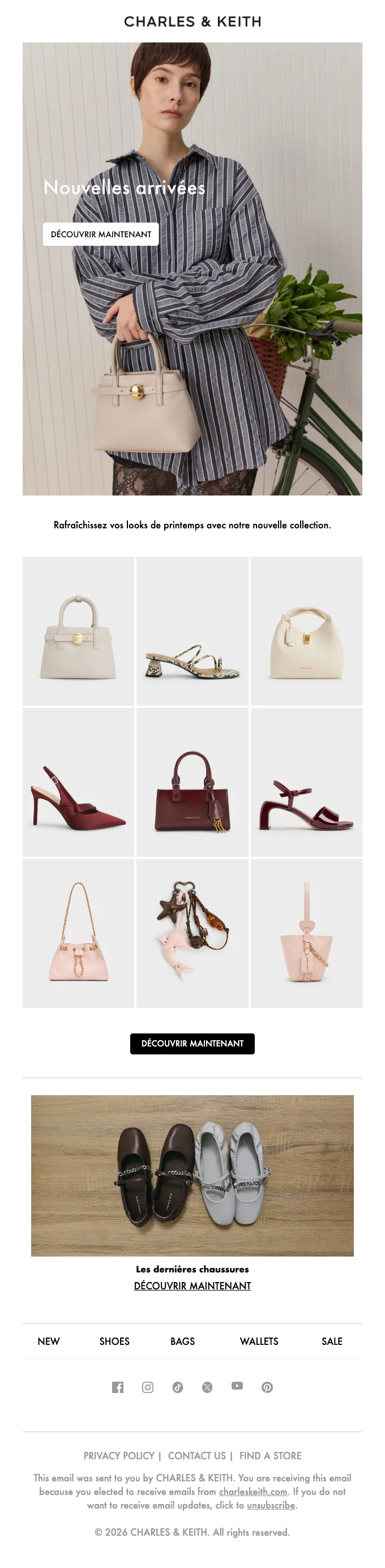
Task: Visit the SALE section
Action: pyautogui.click(x=331, y=1341)
